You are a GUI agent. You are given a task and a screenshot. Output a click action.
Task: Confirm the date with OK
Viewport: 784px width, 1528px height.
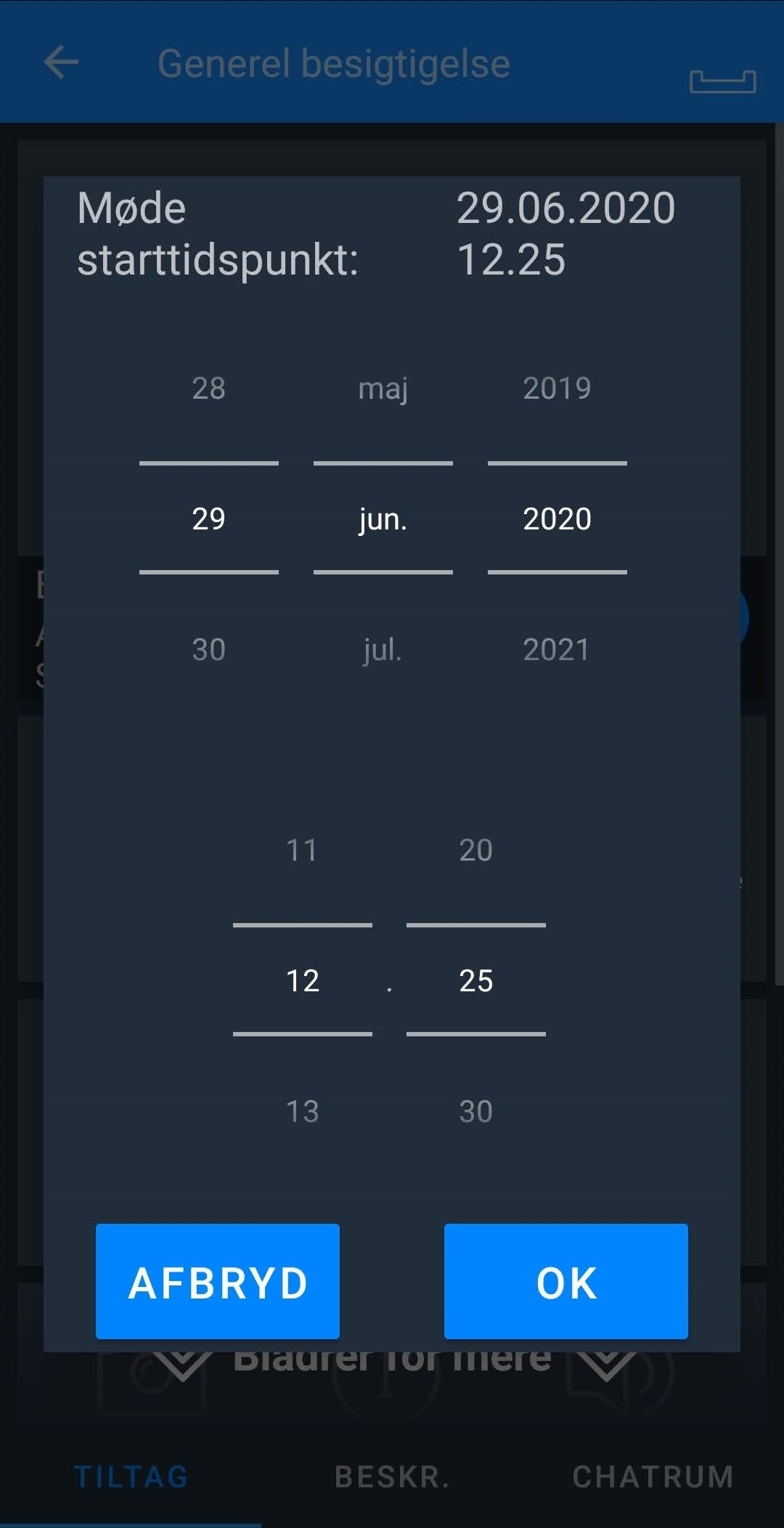point(565,1282)
